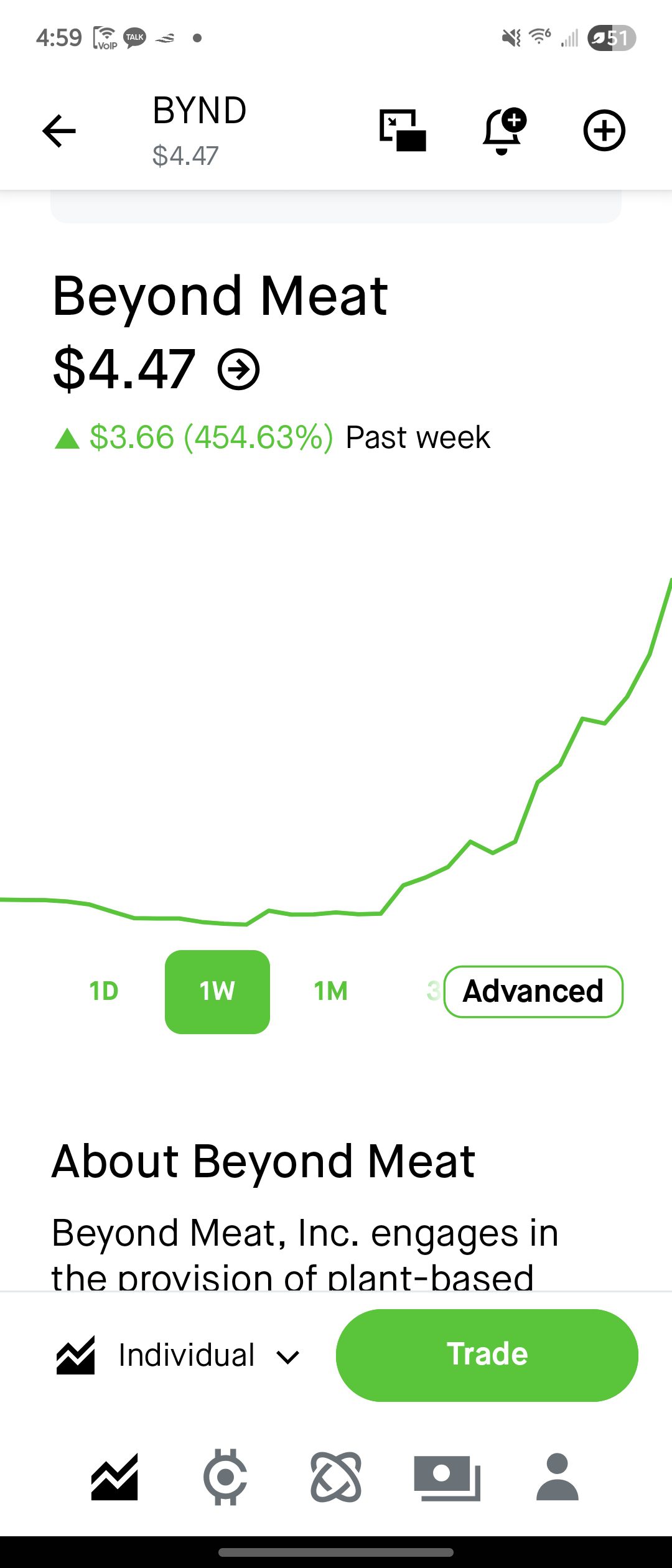This screenshot has height=1568, width=672.
Task: Open the investing chart tab
Action: pos(114,1477)
